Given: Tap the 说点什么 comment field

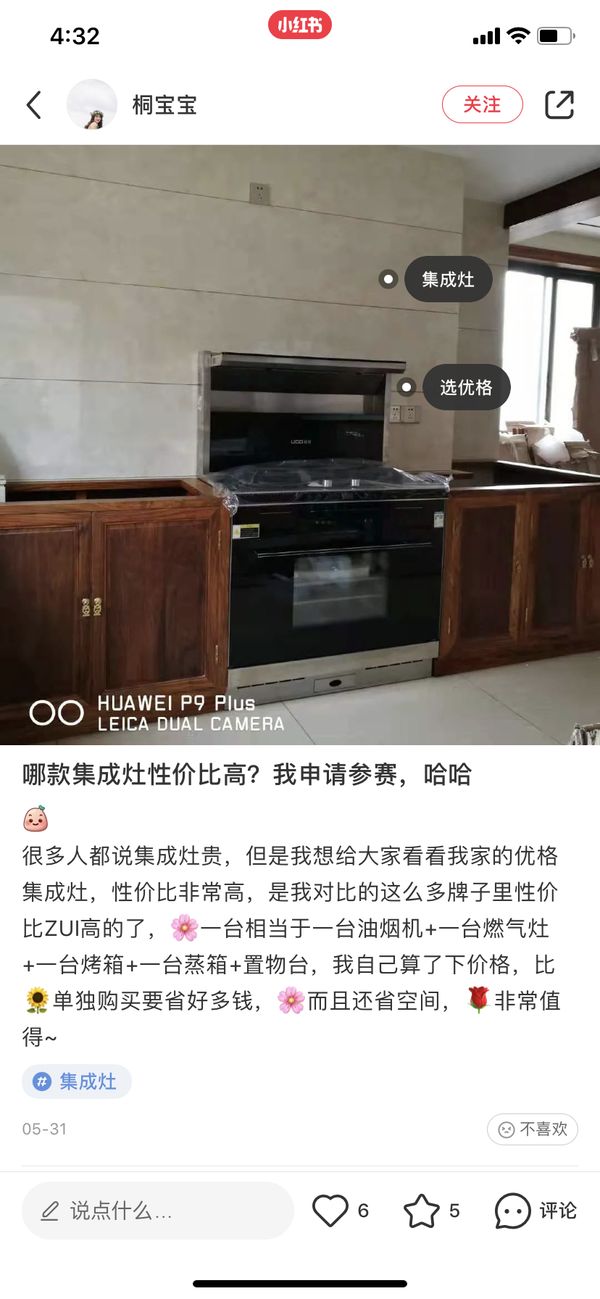Looking at the screenshot, I should 158,1211.
